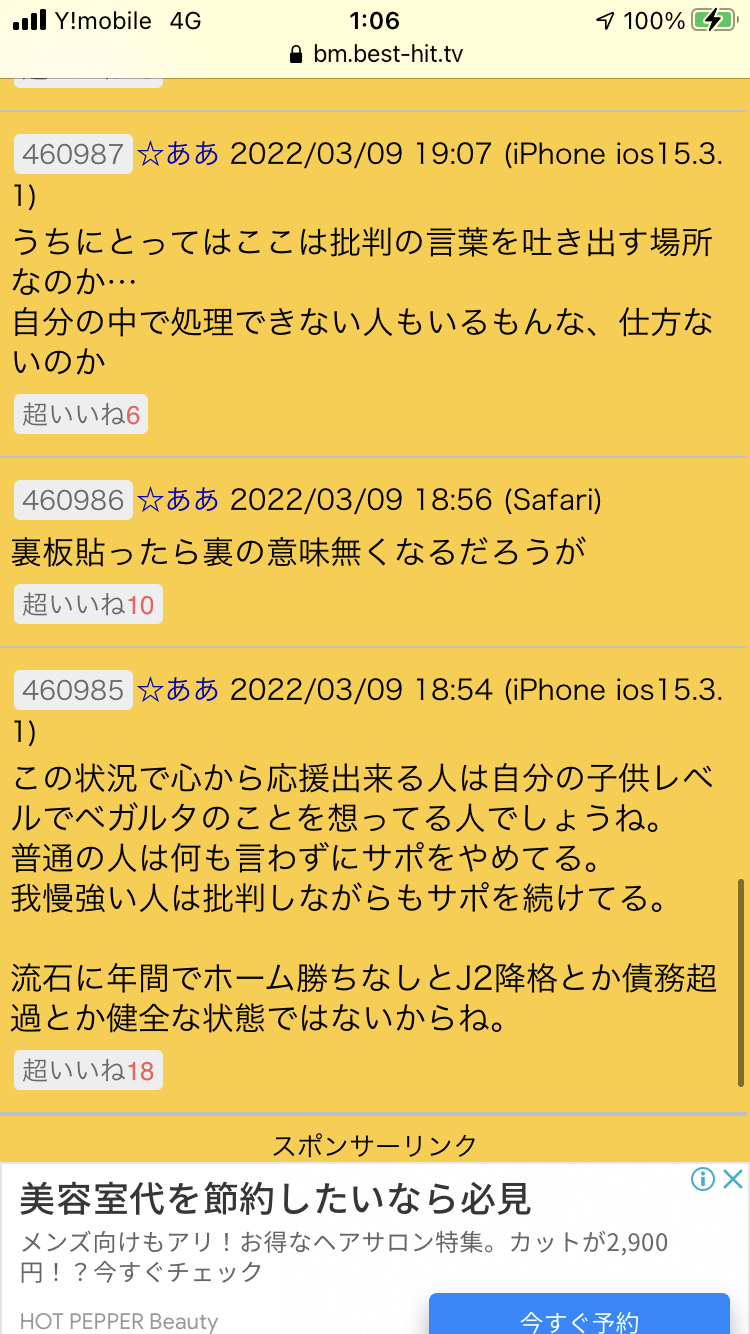This screenshot has height=1334, width=750.
Task: Tap 超いいね with 6 likes
Action: click(81, 414)
